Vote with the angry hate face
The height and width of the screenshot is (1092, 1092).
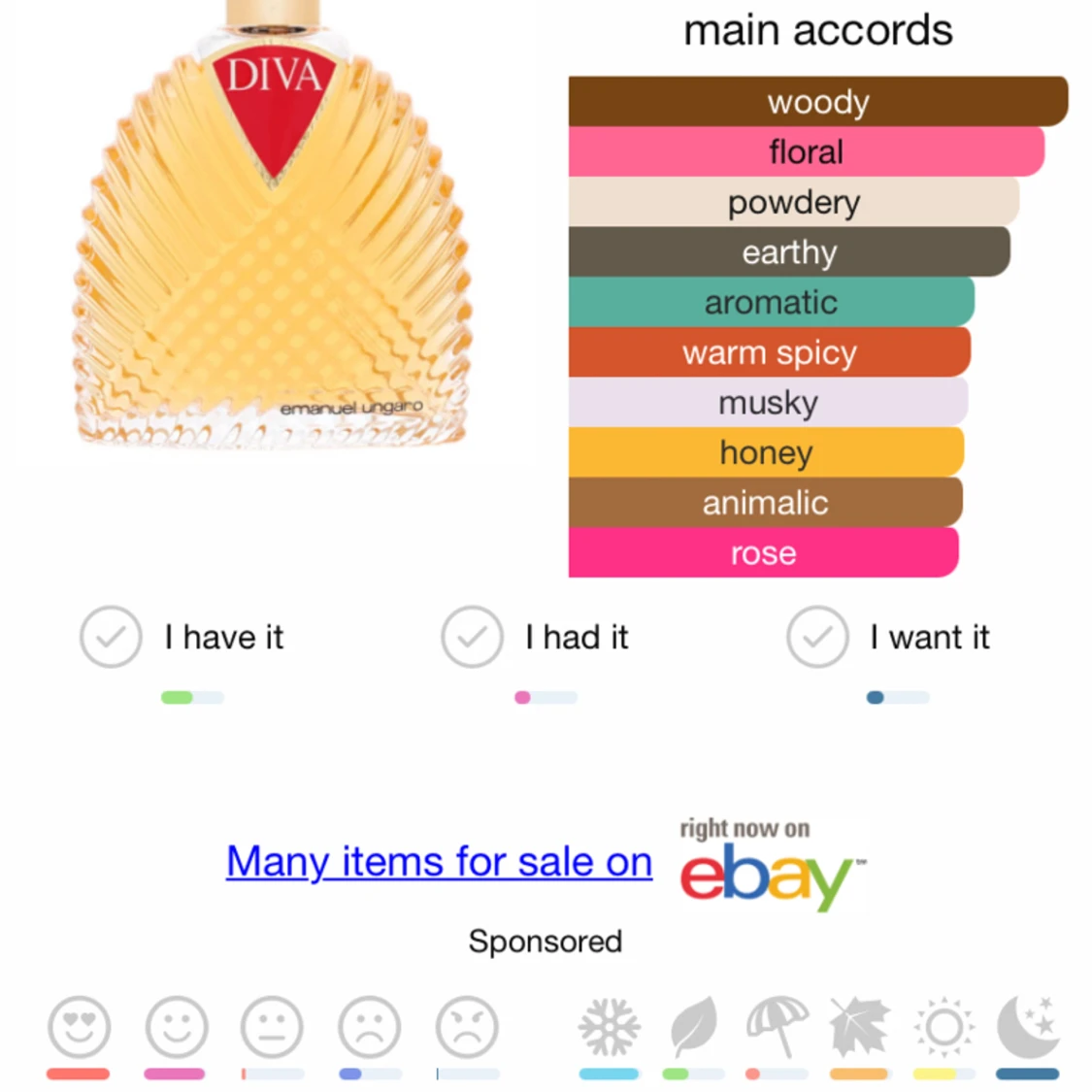tap(467, 1027)
